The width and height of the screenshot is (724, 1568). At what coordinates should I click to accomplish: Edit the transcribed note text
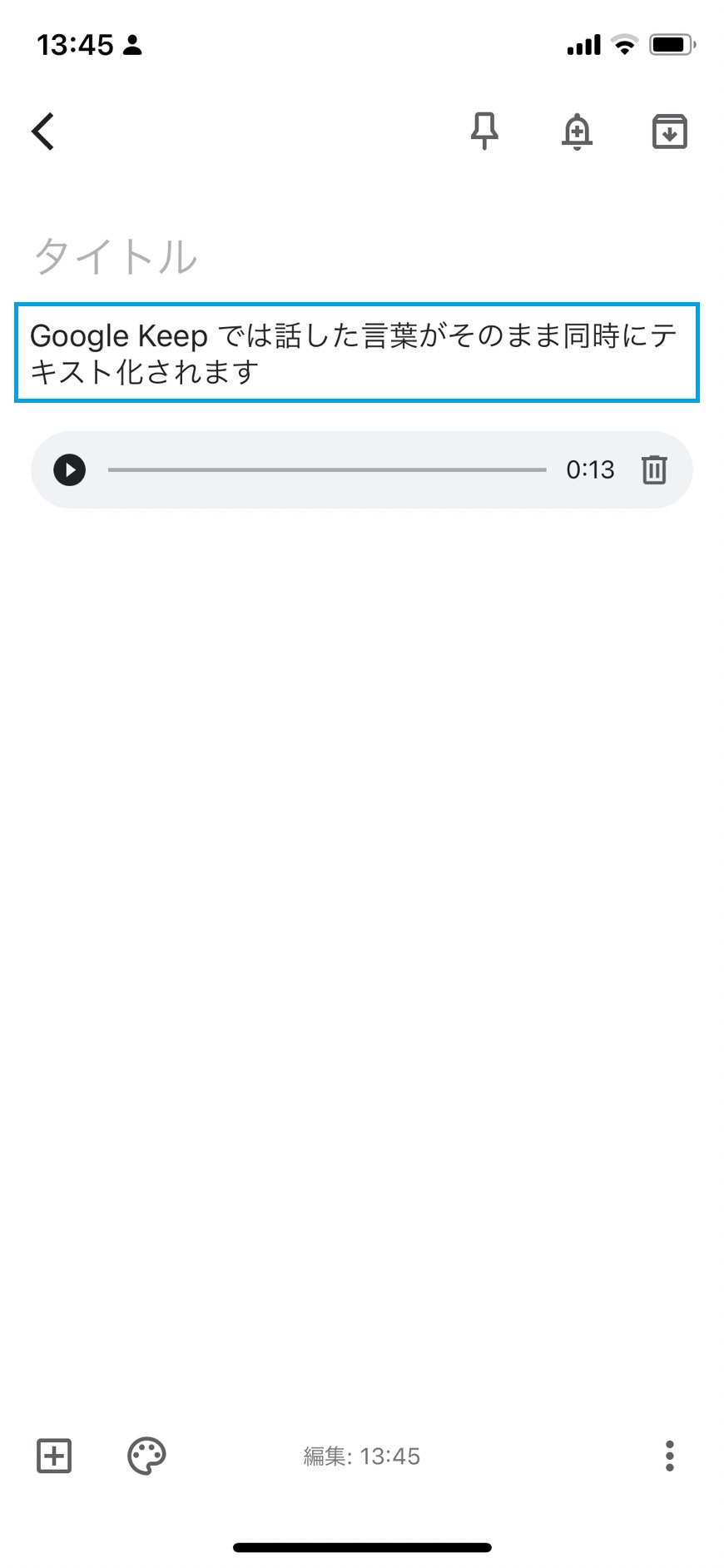click(356, 353)
